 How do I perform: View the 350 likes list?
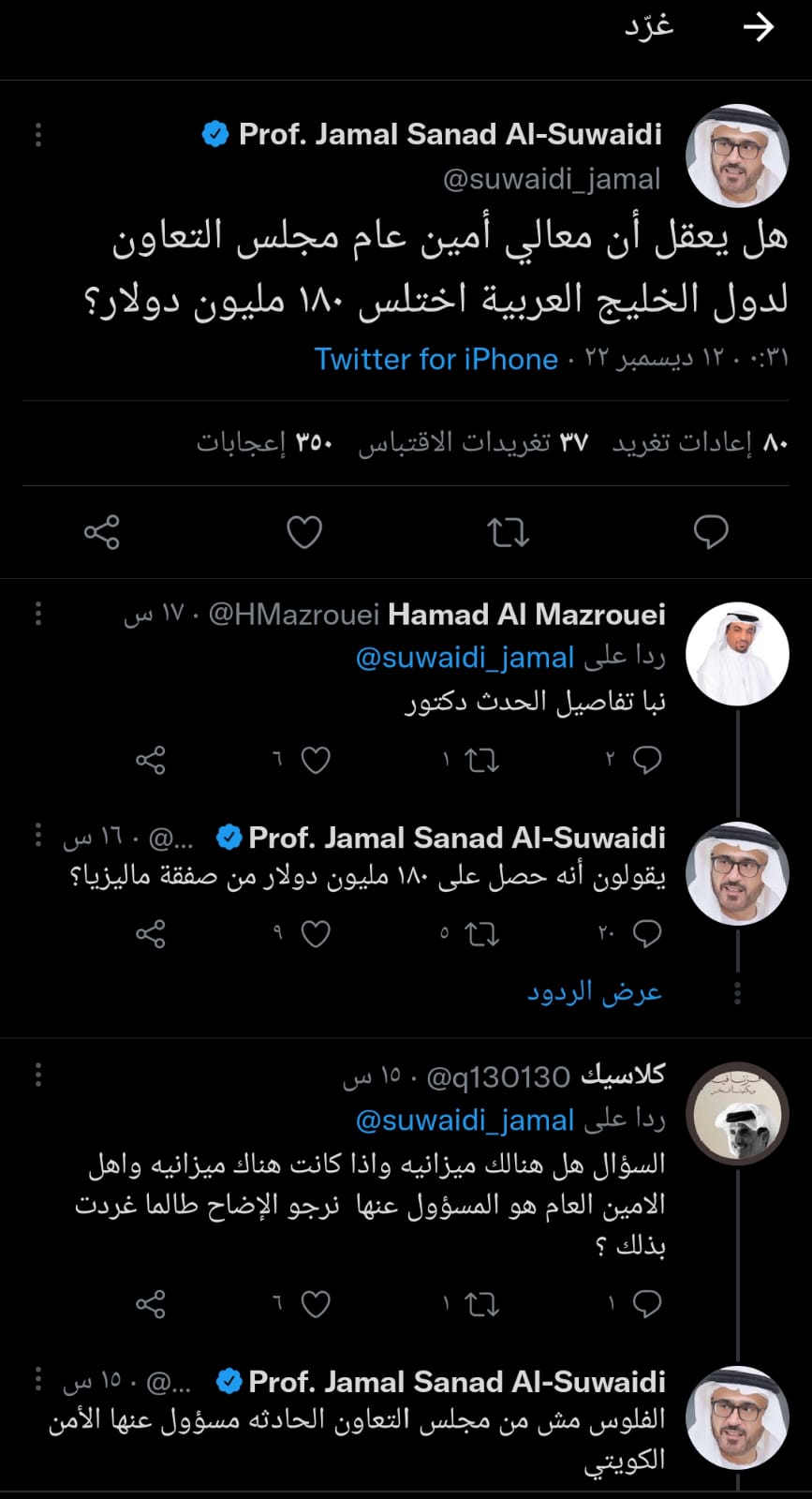pyautogui.click(x=264, y=442)
